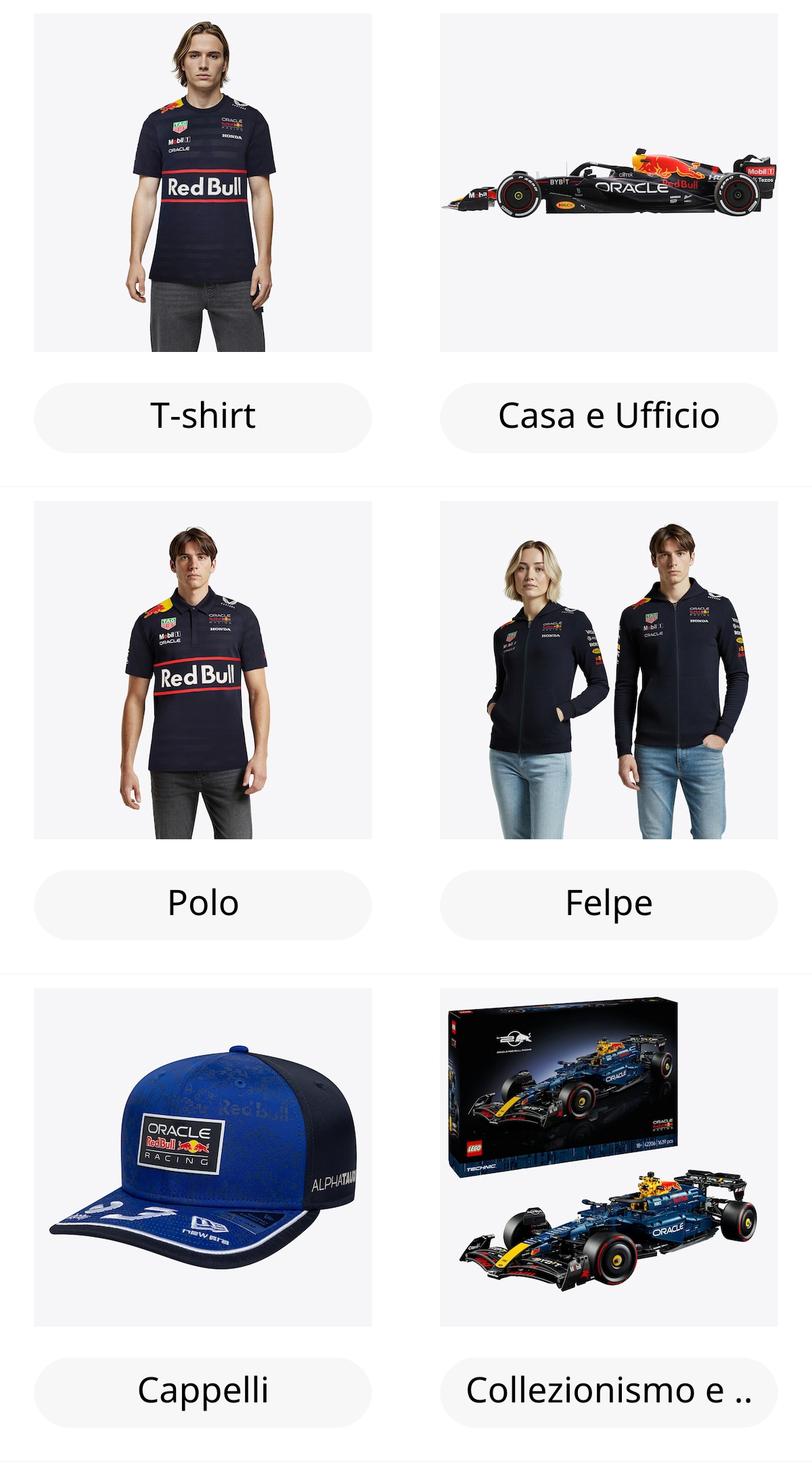Viewport: 812px width, 1462px height.
Task: Click the F1 car model image
Action: click(x=608, y=183)
